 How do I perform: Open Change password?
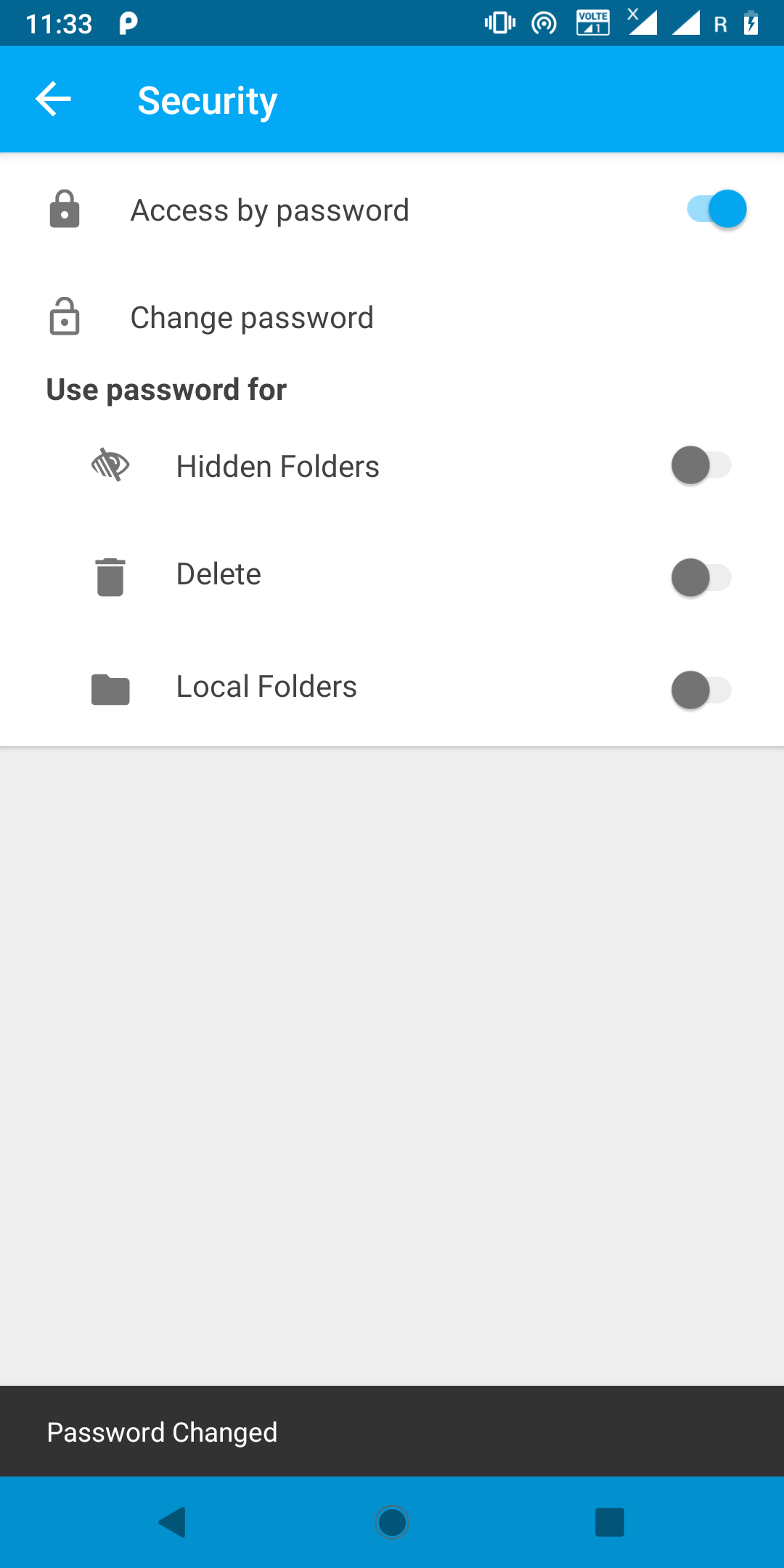tap(251, 318)
